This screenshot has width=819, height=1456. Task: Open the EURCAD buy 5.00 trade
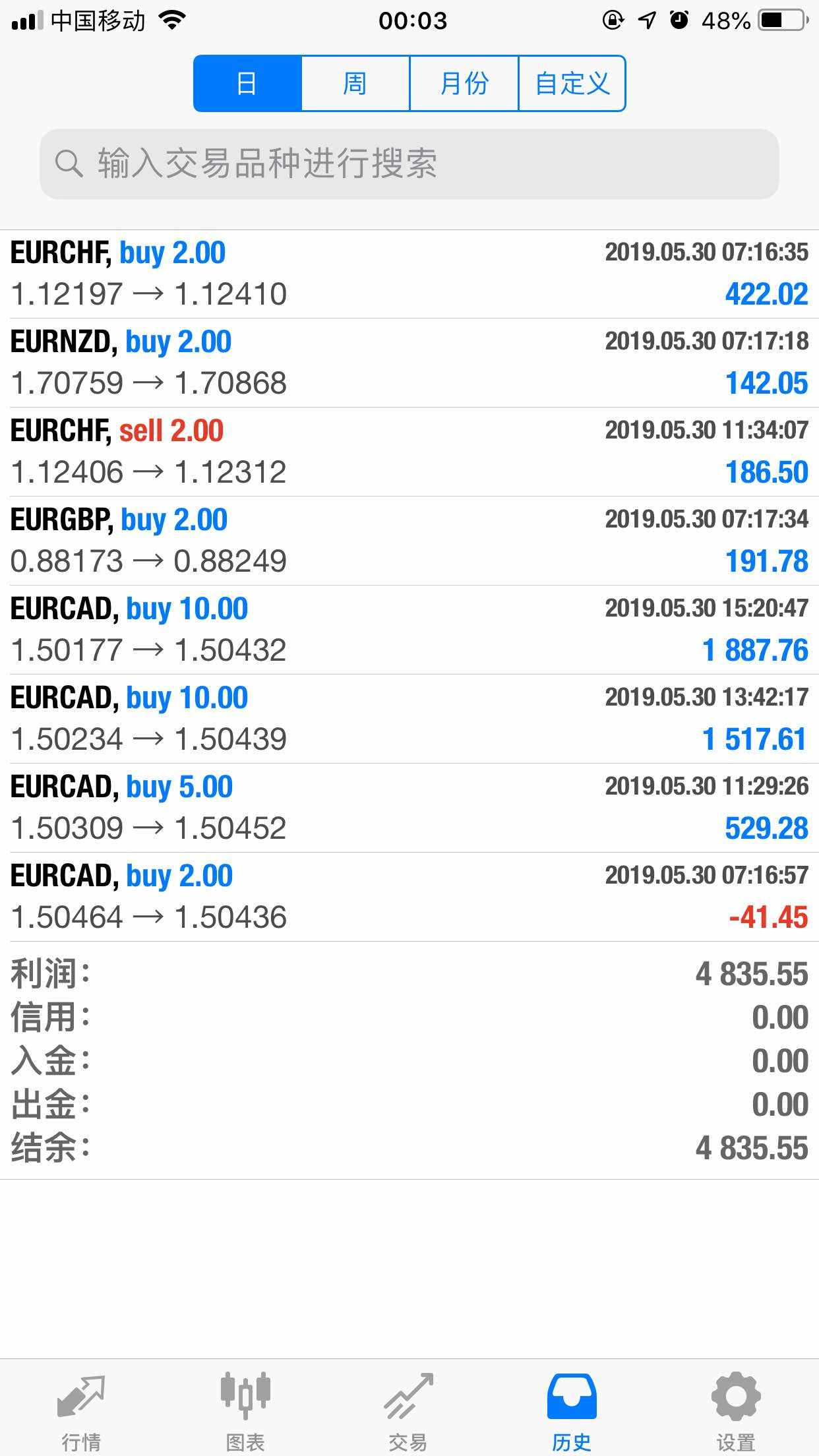coord(409,808)
